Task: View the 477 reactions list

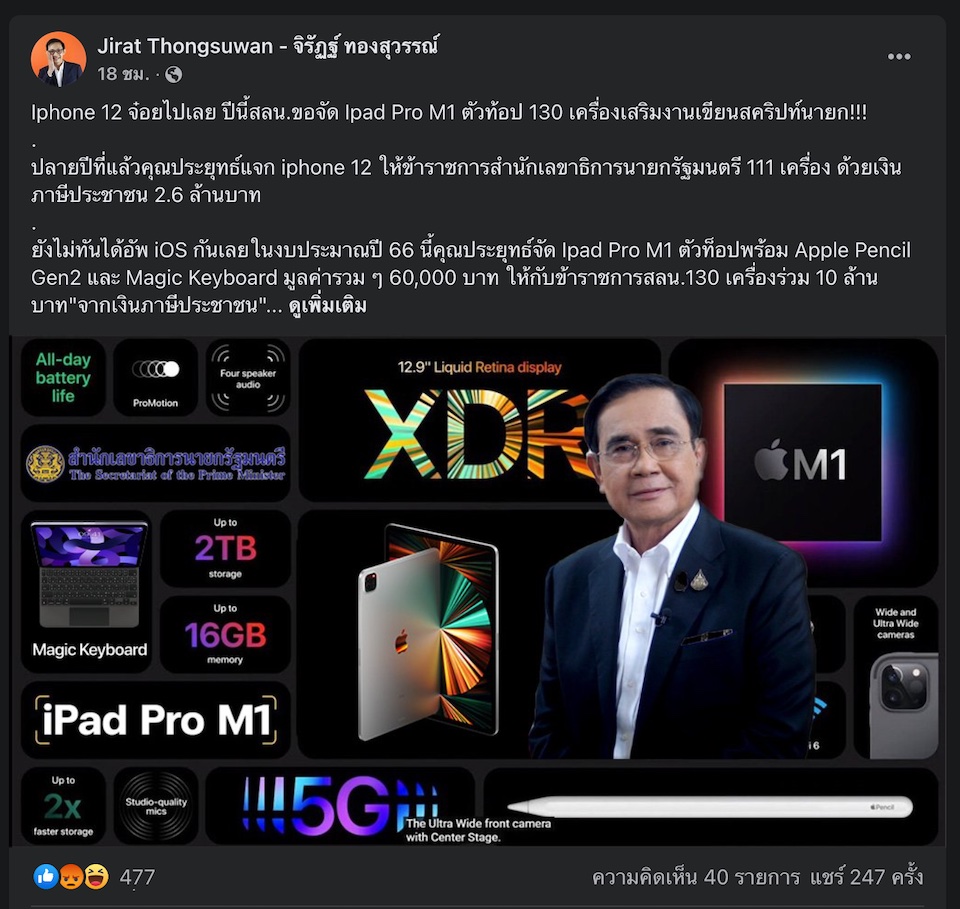Action: pyautogui.click(x=137, y=877)
